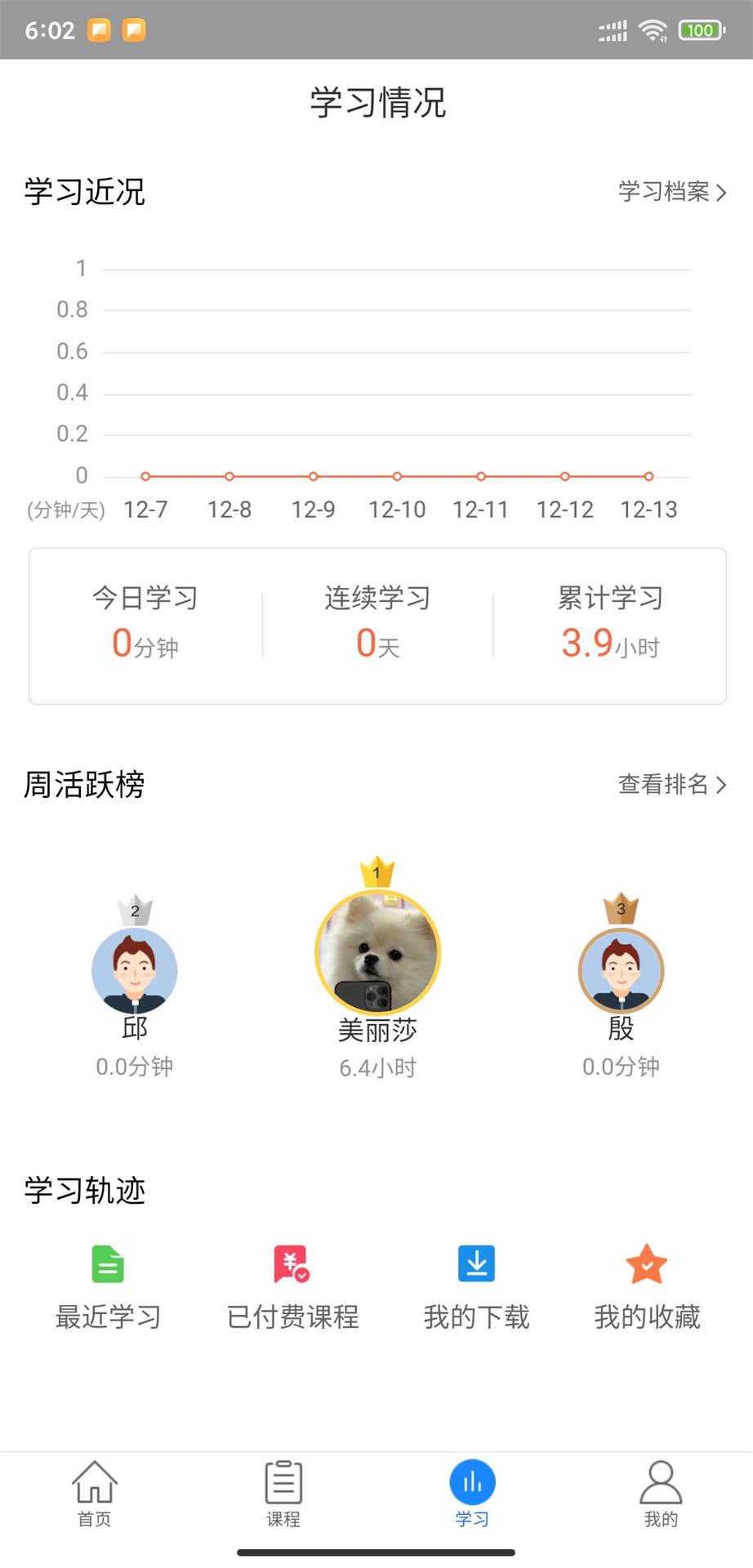753x1568 pixels.
Task: Switch to the 首页 tab
Action: point(94,1493)
